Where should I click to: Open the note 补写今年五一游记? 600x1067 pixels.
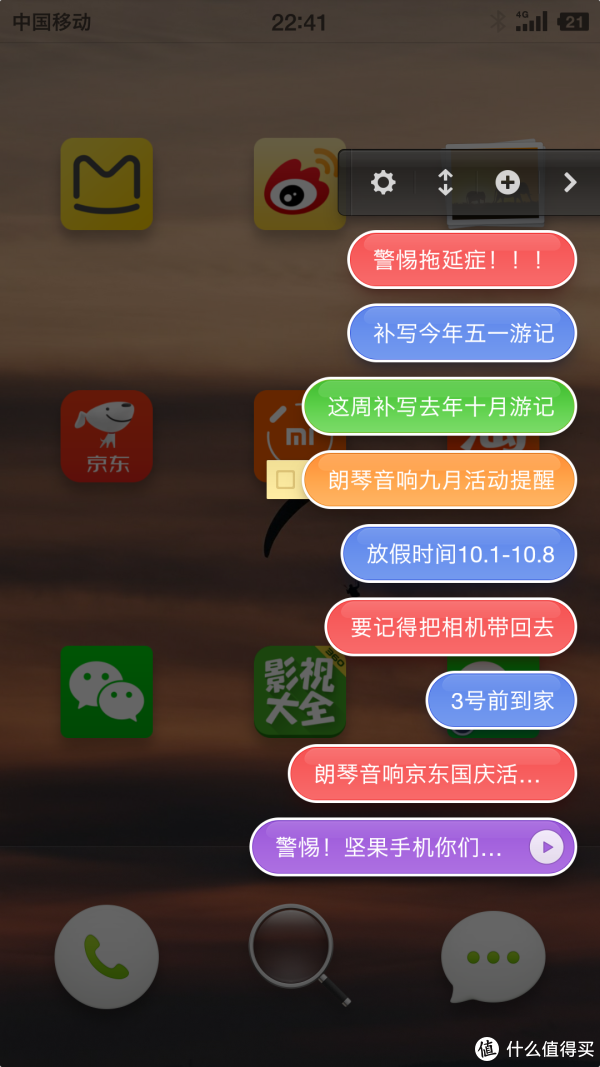[462, 333]
